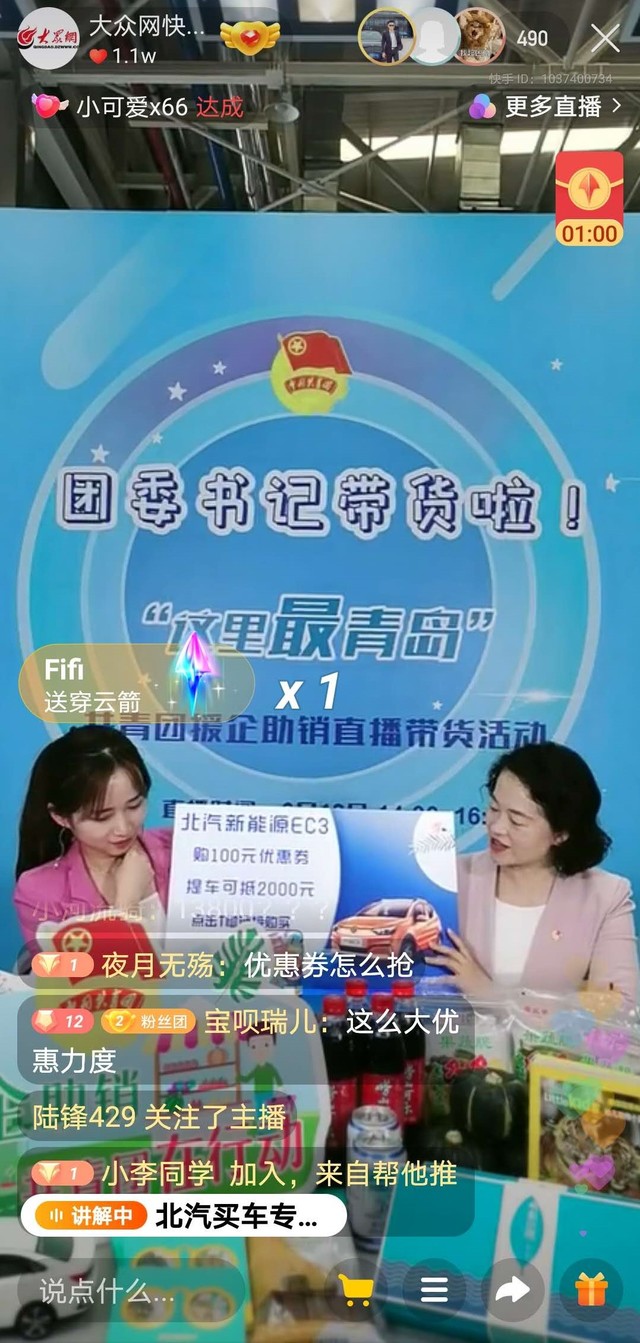
Task: View the 490 online viewers list
Action: point(532,39)
